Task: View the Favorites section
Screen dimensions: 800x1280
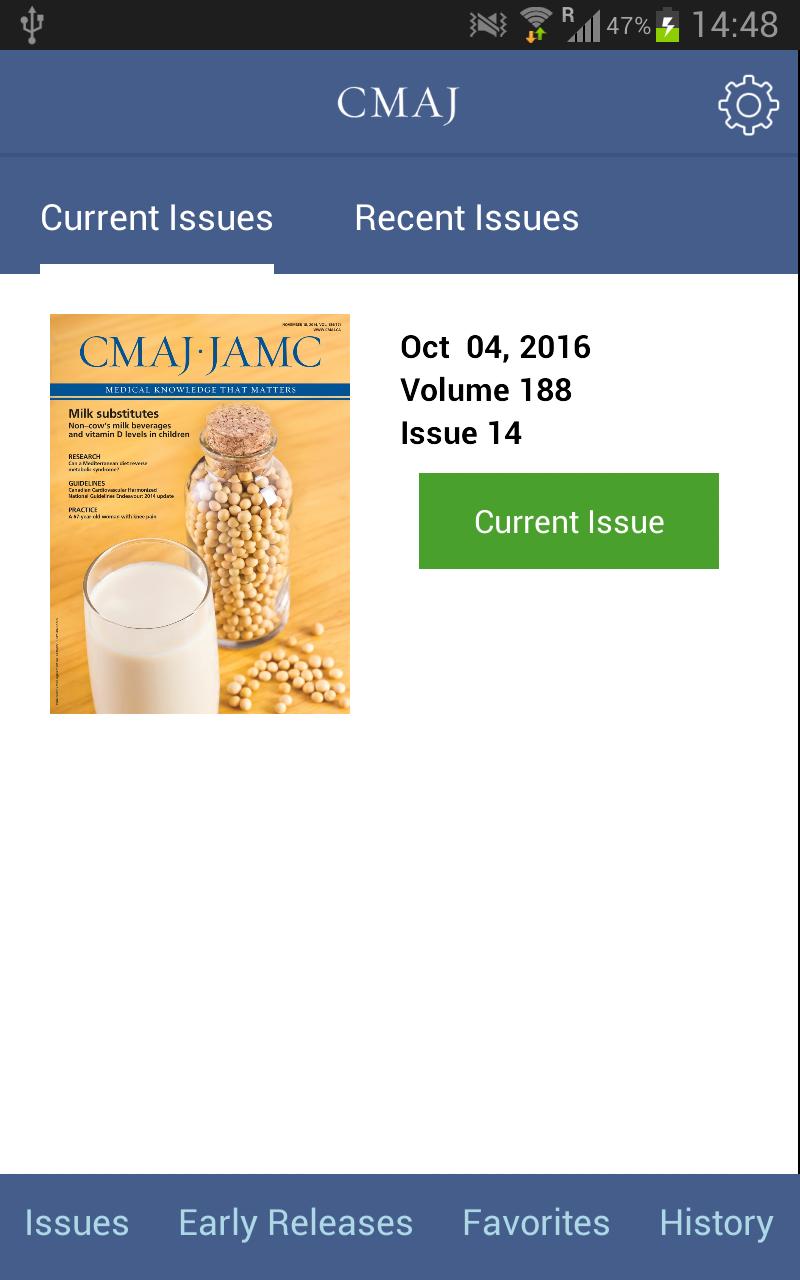Action: click(x=536, y=1223)
